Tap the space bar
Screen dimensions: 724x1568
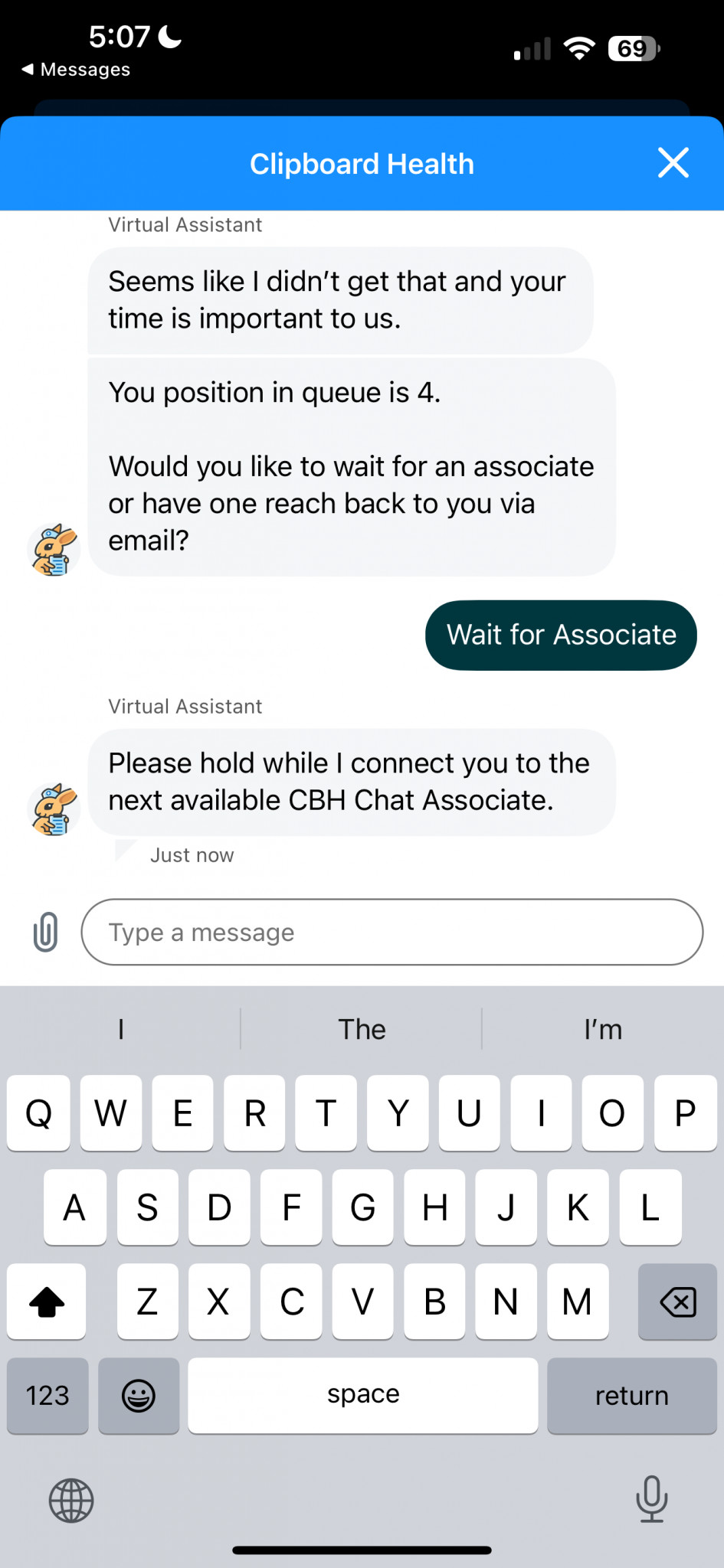coord(363,1395)
